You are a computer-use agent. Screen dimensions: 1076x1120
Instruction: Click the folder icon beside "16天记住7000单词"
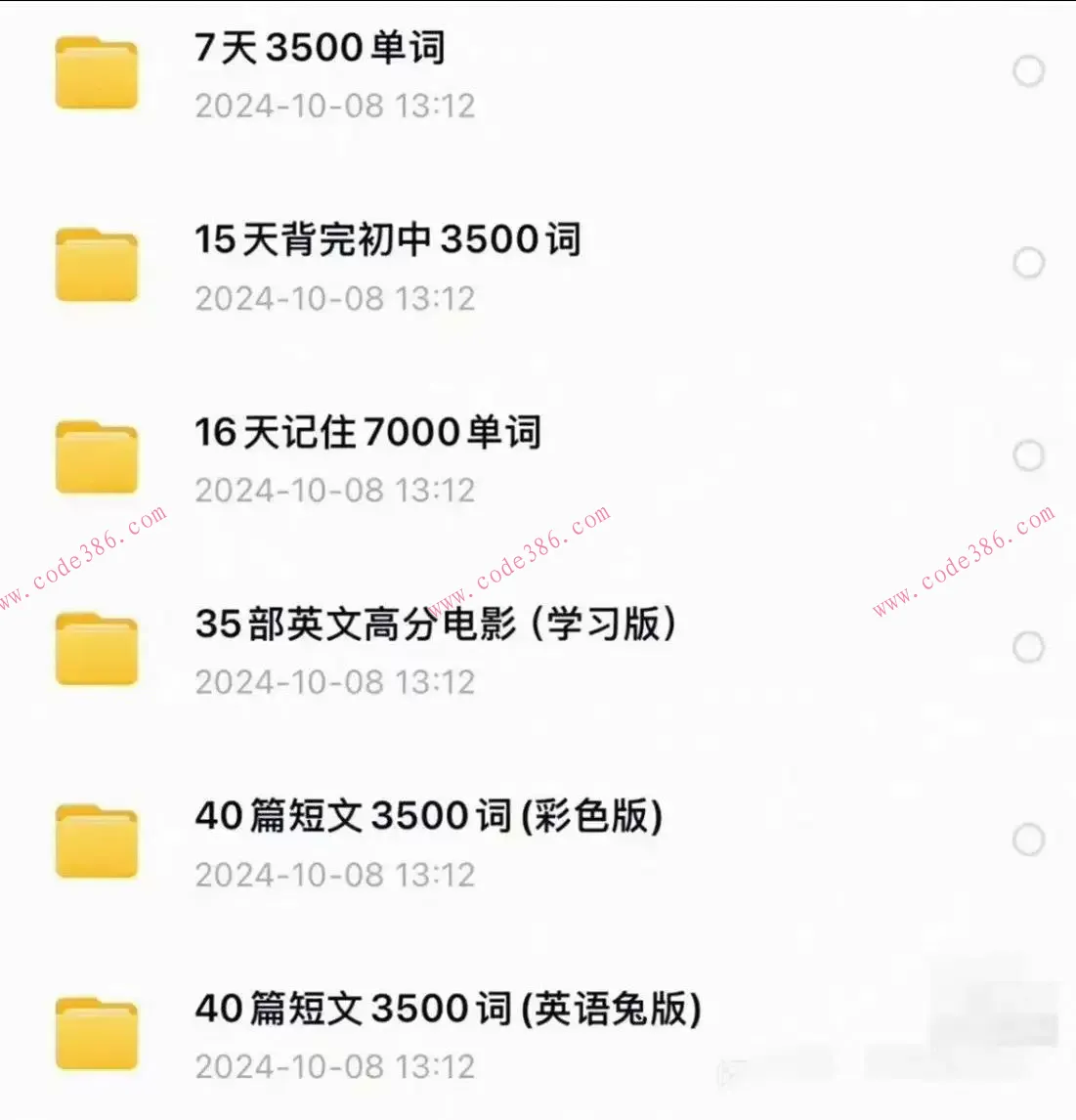tap(96, 456)
